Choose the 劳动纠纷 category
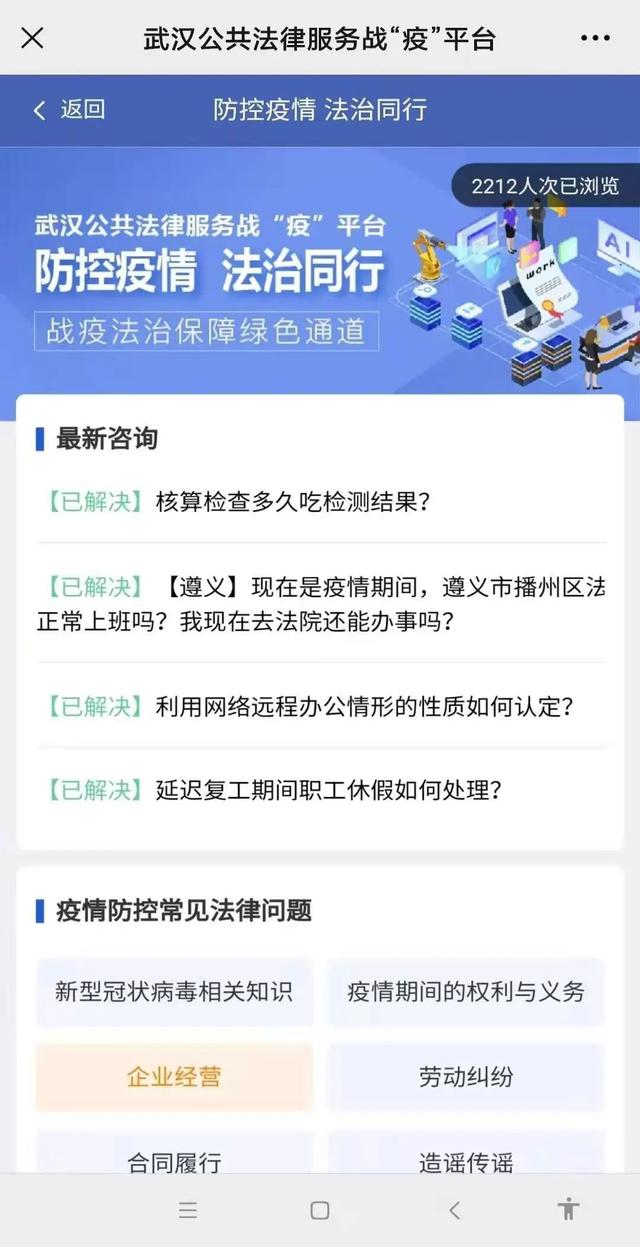The height and width of the screenshot is (1247, 640). [466, 1077]
